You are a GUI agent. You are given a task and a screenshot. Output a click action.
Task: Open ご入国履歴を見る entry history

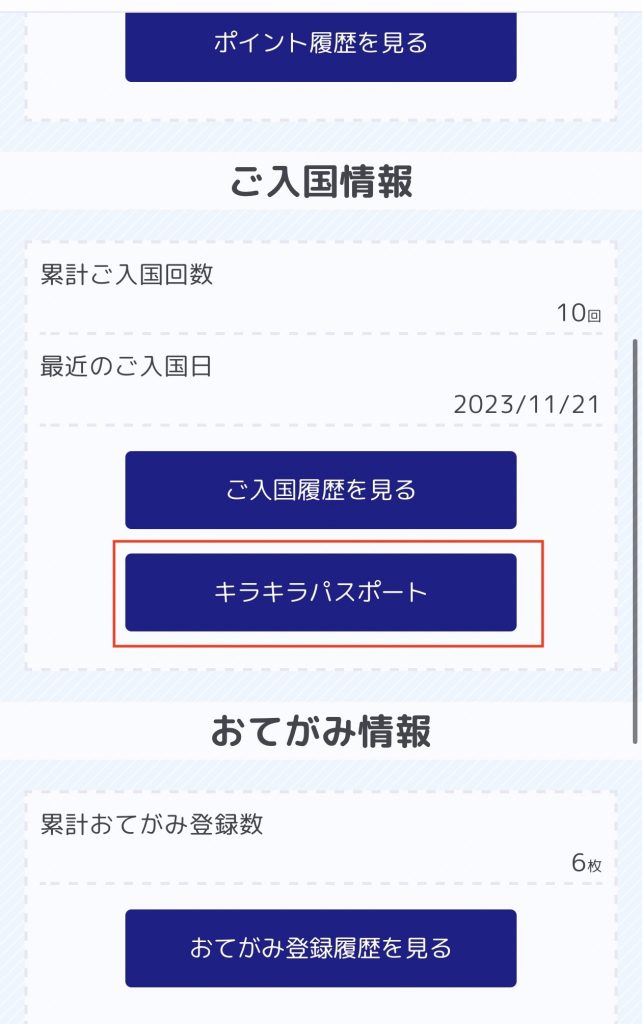click(321, 490)
